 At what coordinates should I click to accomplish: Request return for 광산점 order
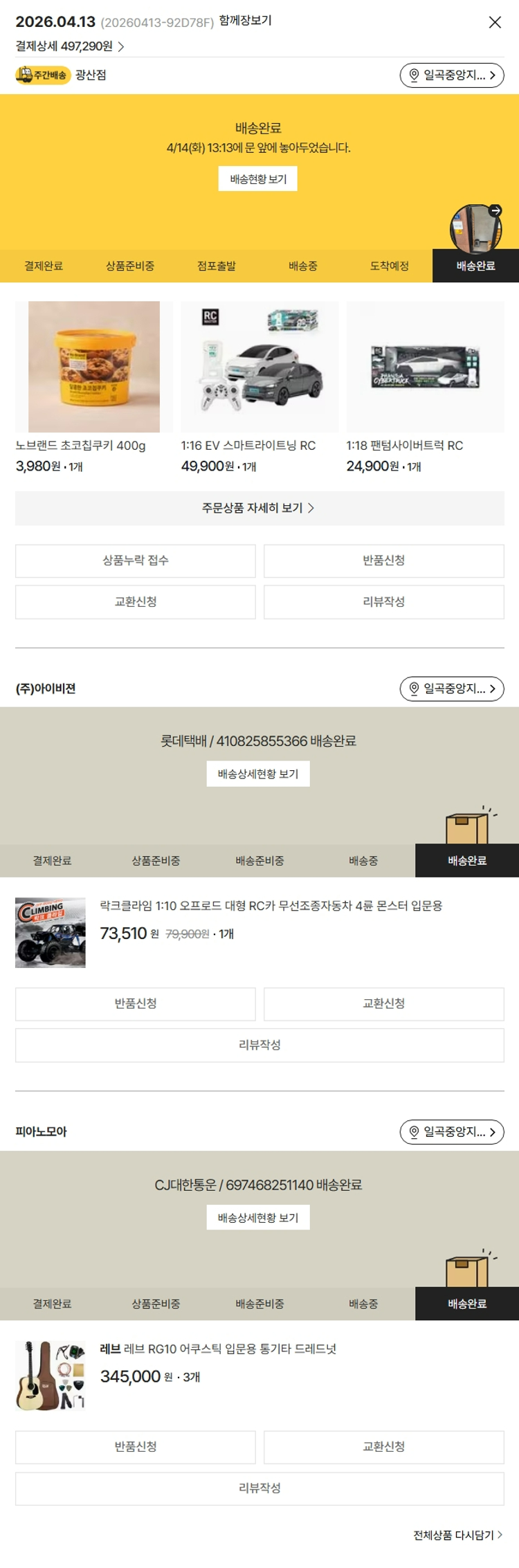pyautogui.click(x=383, y=560)
